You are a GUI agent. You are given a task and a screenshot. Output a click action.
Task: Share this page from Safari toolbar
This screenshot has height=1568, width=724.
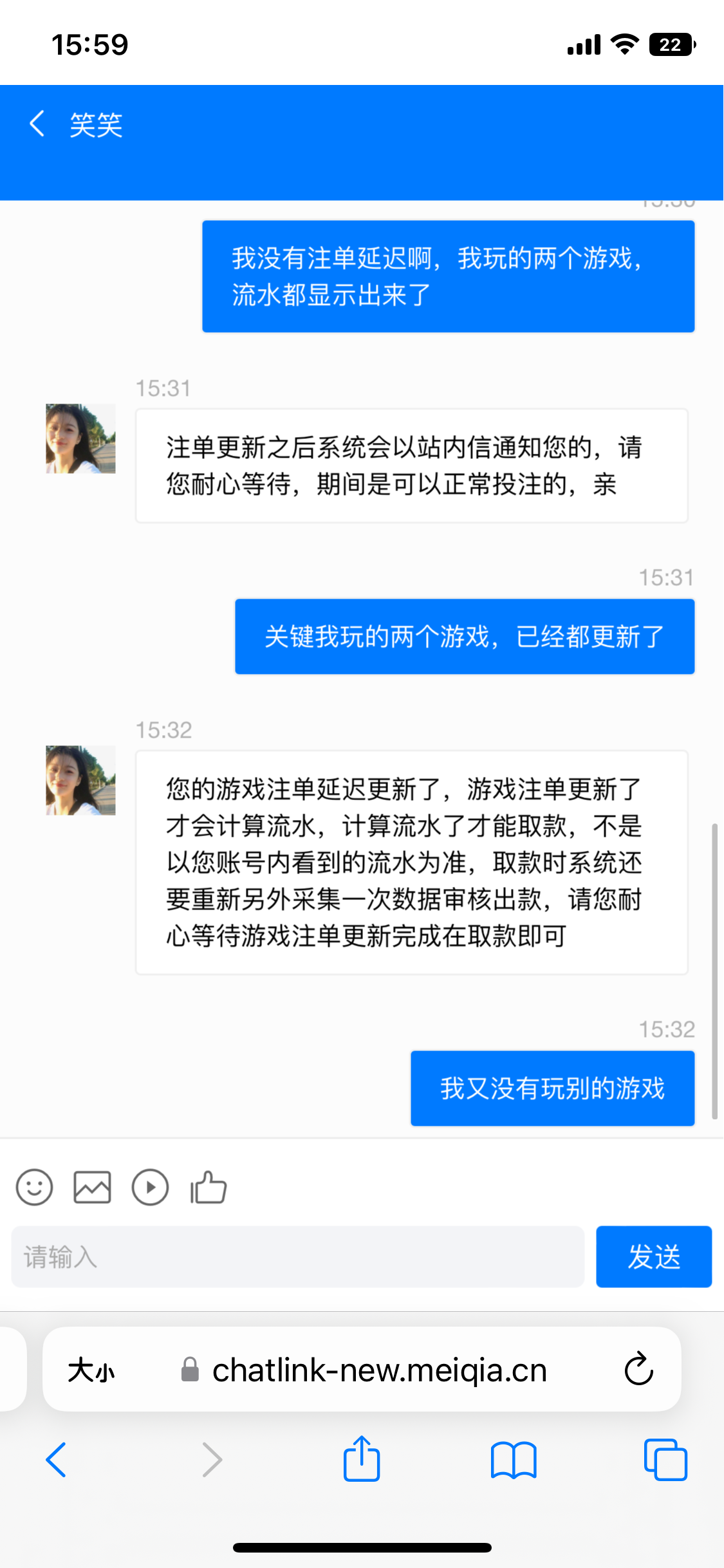click(362, 1459)
